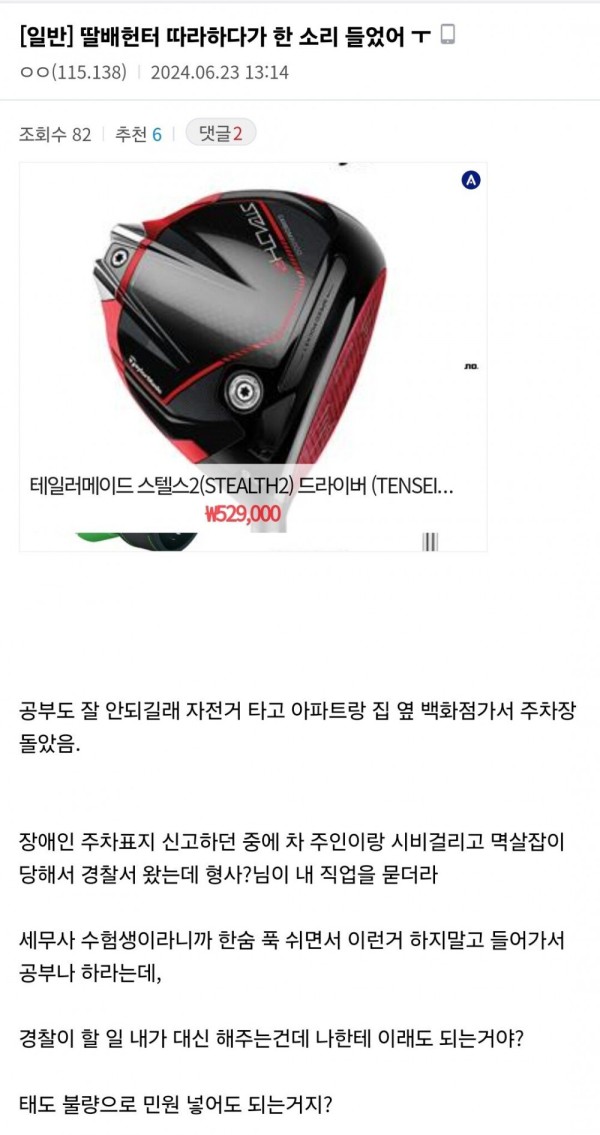Tap the ad info icon on the banner
Image resolution: width=600 pixels, height=1135 pixels.
(x=470, y=181)
